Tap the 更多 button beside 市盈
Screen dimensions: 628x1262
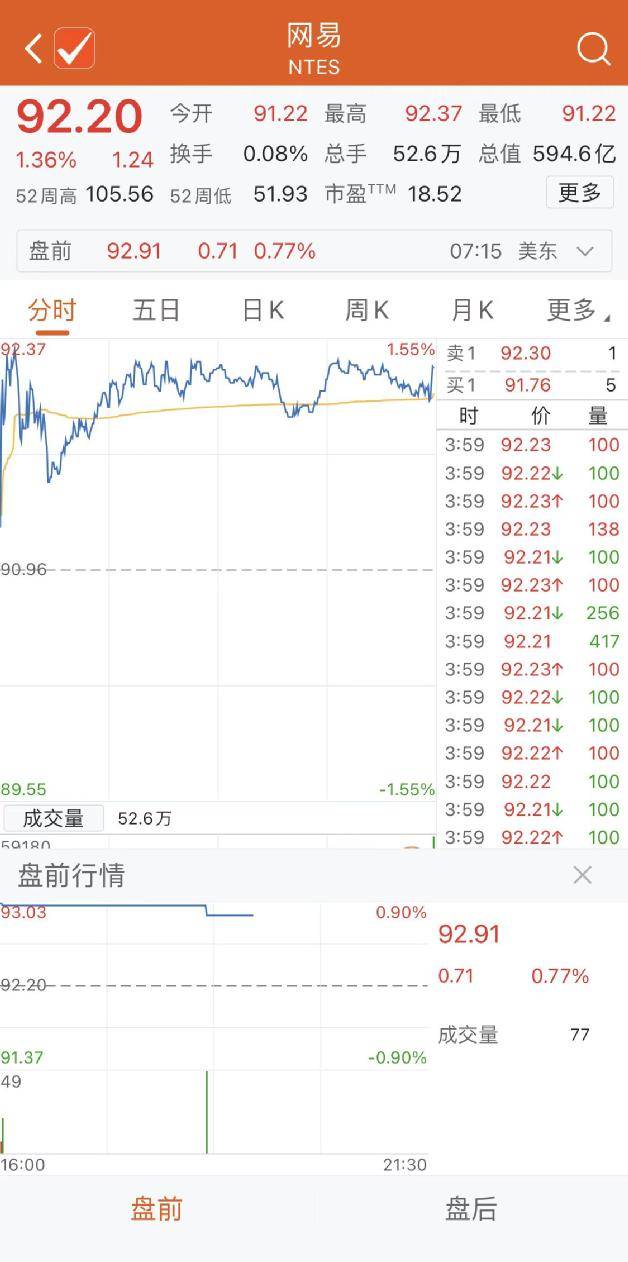click(x=579, y=192)
